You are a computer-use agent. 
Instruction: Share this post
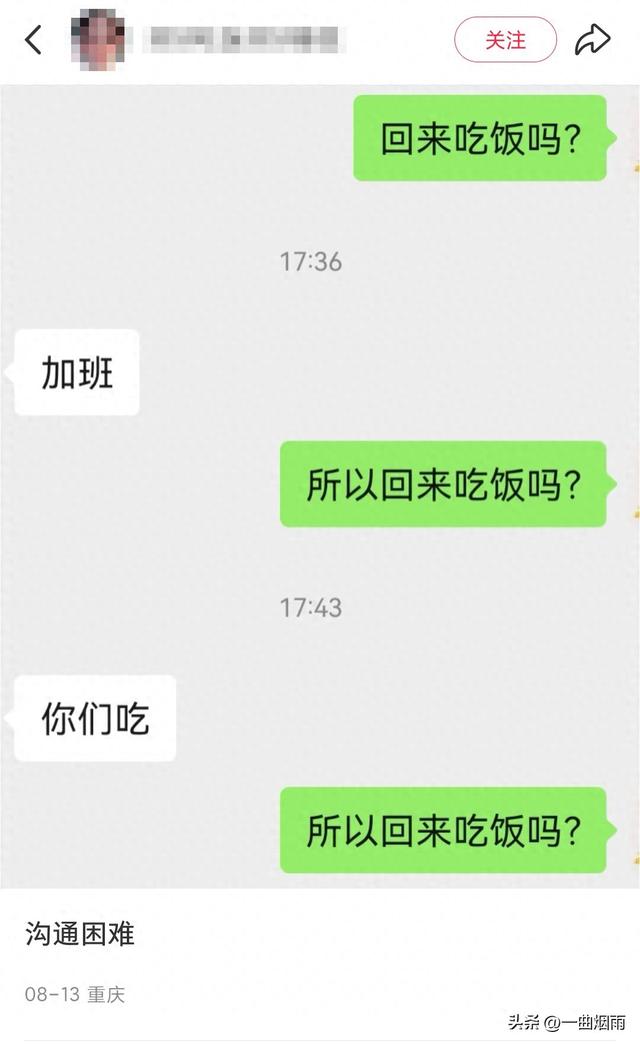(x=592, y=40)
